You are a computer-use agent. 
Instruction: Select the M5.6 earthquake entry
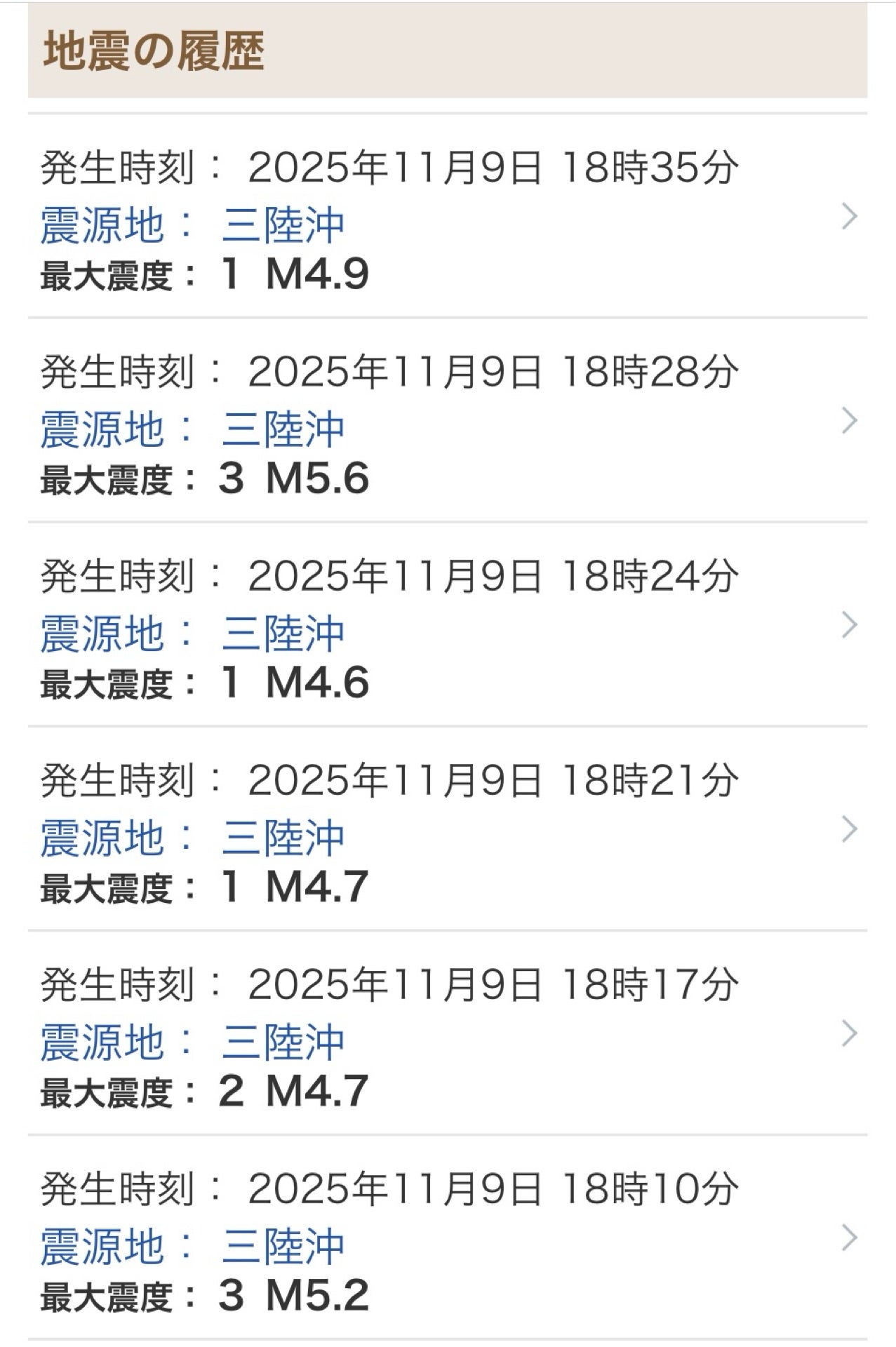442,421
